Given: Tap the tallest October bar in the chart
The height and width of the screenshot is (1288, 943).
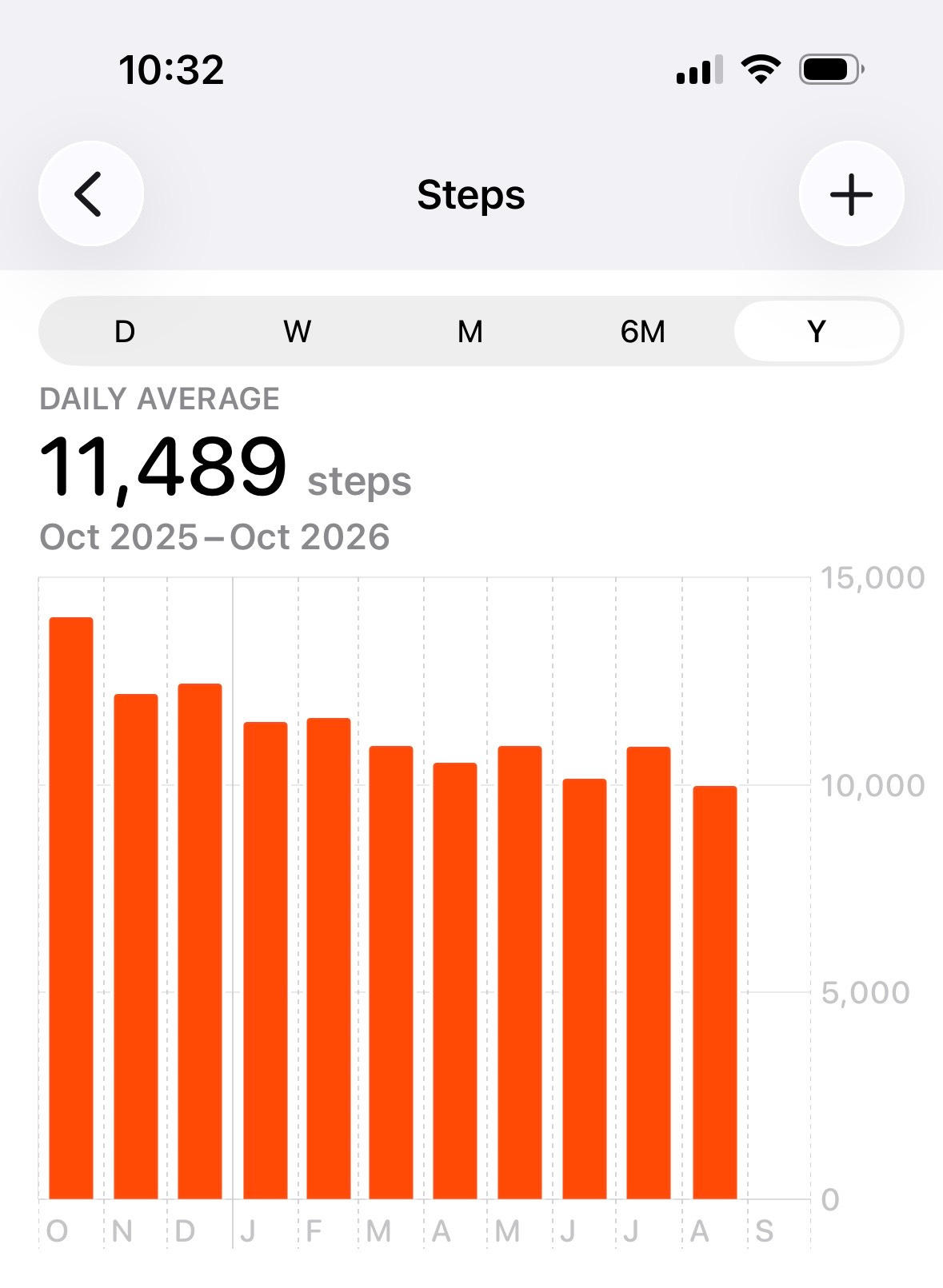Looking at the screenshot, I should pyautogui.click(x=71, y=908).
